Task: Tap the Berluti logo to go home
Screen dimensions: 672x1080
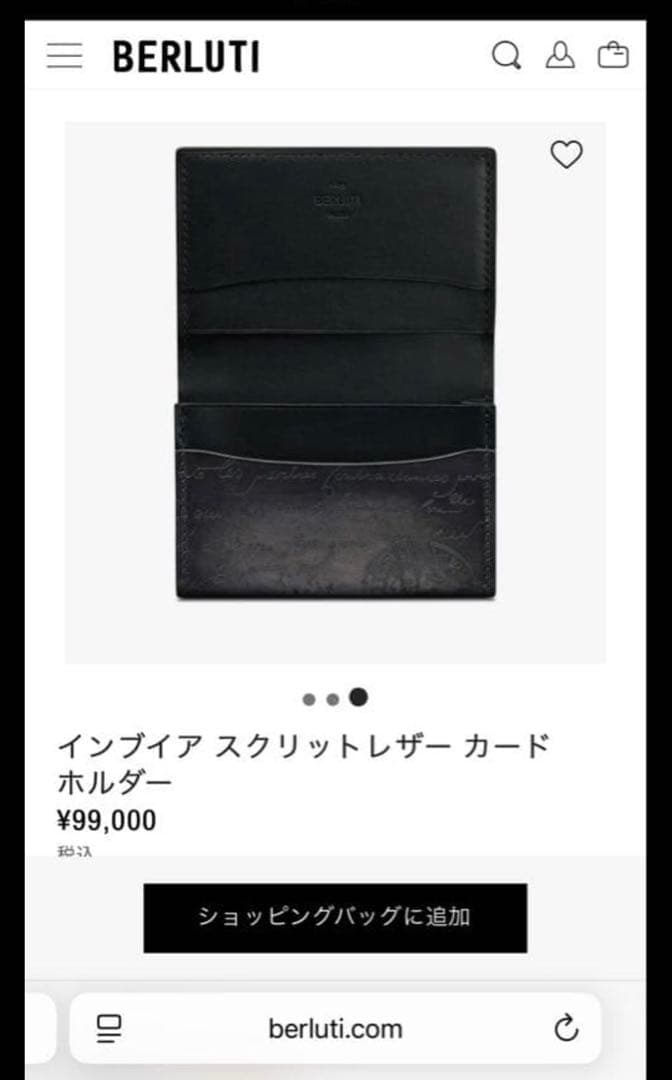Action: (x=186, y=57)
